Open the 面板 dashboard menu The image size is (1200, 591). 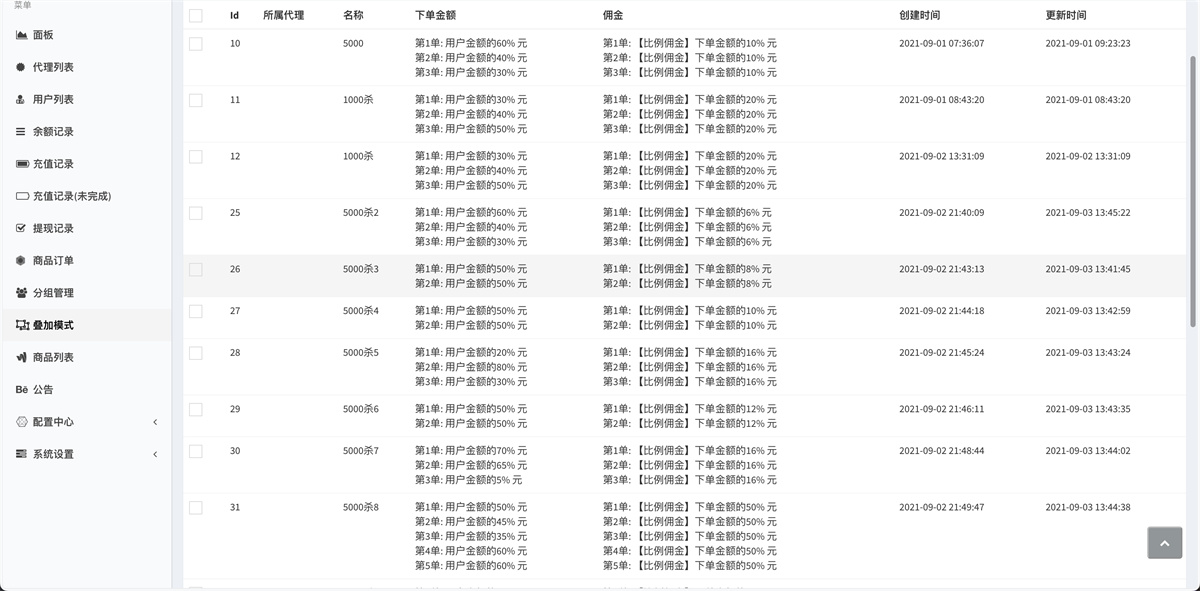(x=43, y=35)
